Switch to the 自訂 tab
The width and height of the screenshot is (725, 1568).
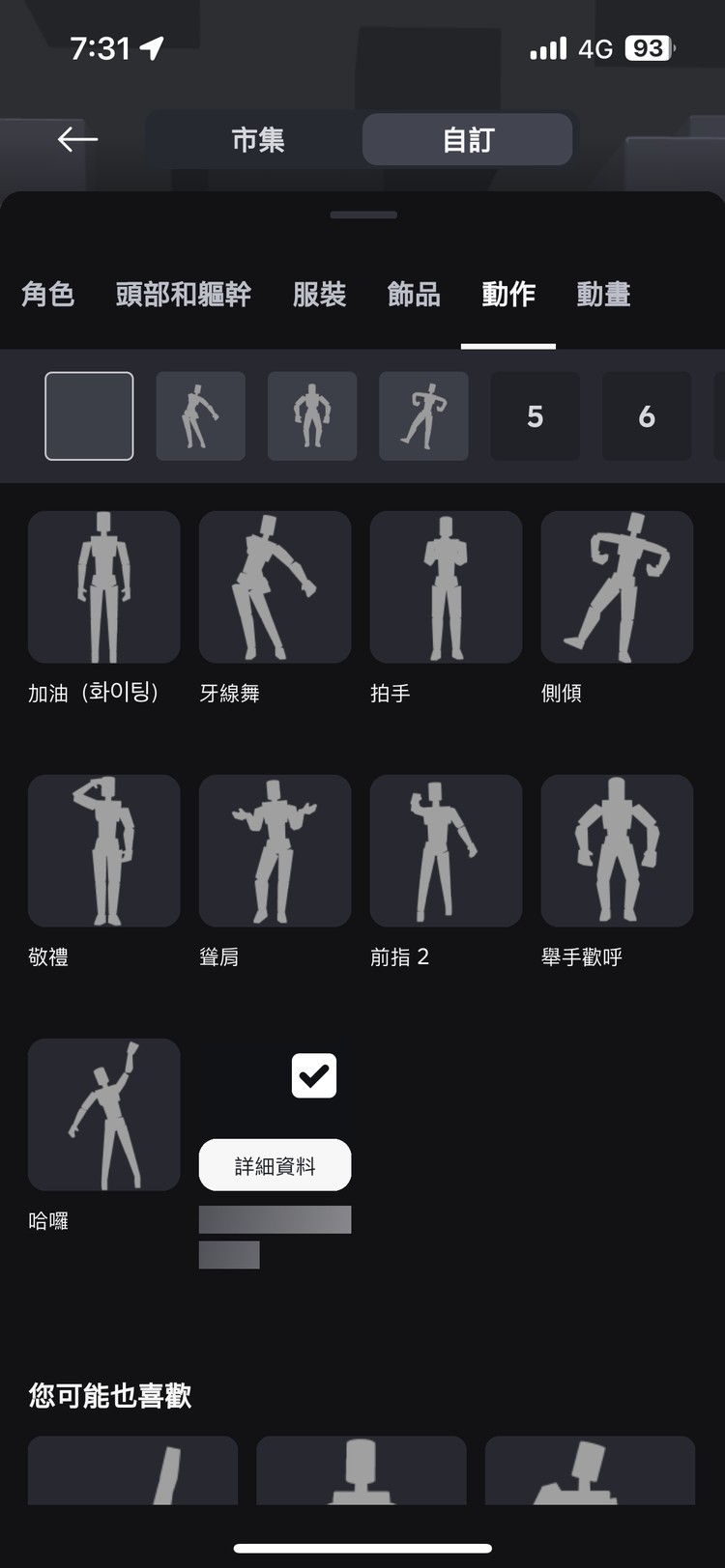(x=468, y=140)
